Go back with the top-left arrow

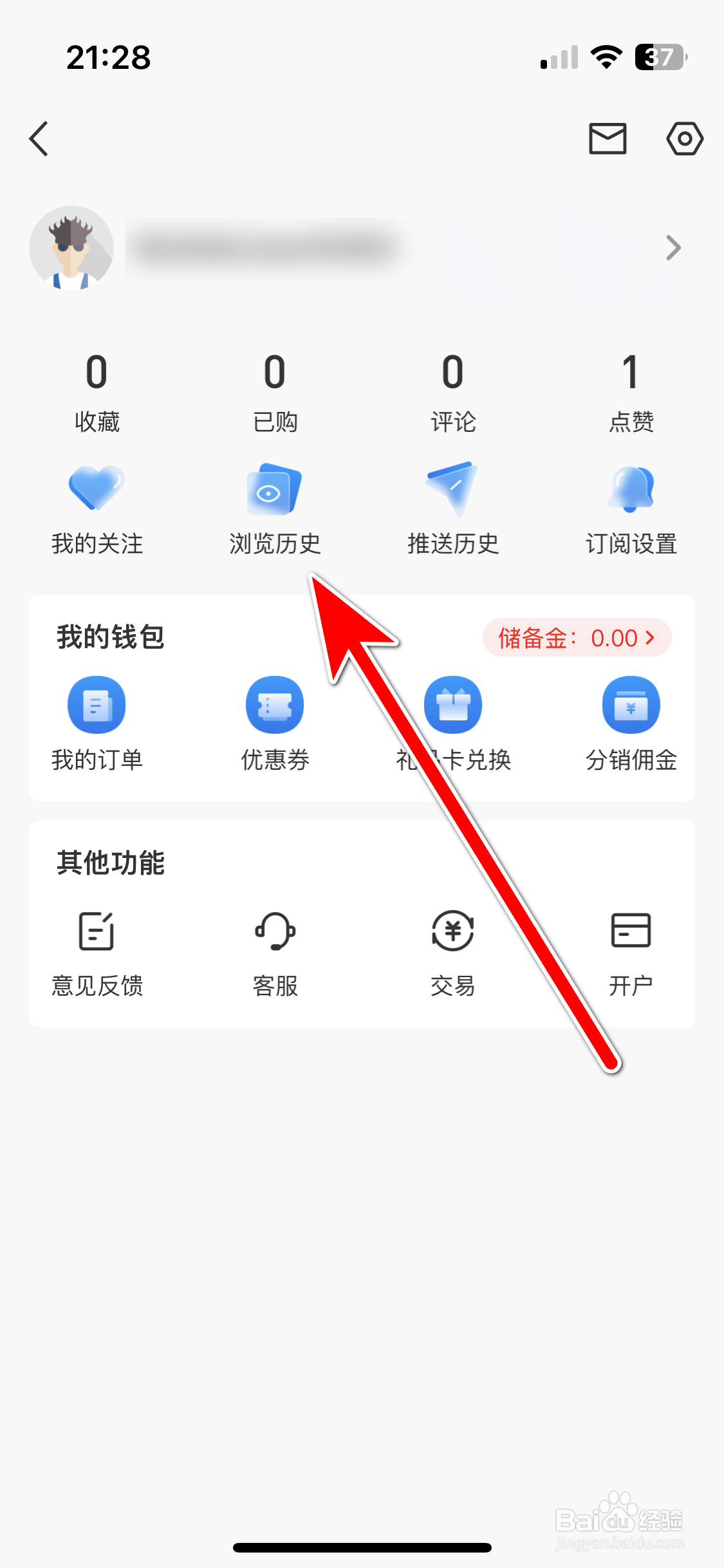click(39, 138)
